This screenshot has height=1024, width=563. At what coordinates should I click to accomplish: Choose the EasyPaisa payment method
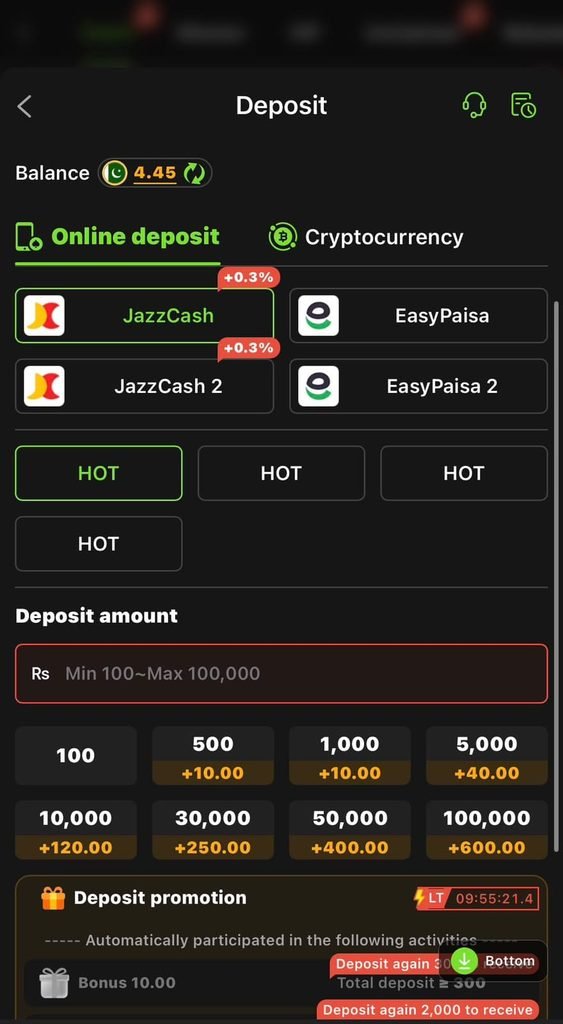pyautogui.click(x=418, y=315)
